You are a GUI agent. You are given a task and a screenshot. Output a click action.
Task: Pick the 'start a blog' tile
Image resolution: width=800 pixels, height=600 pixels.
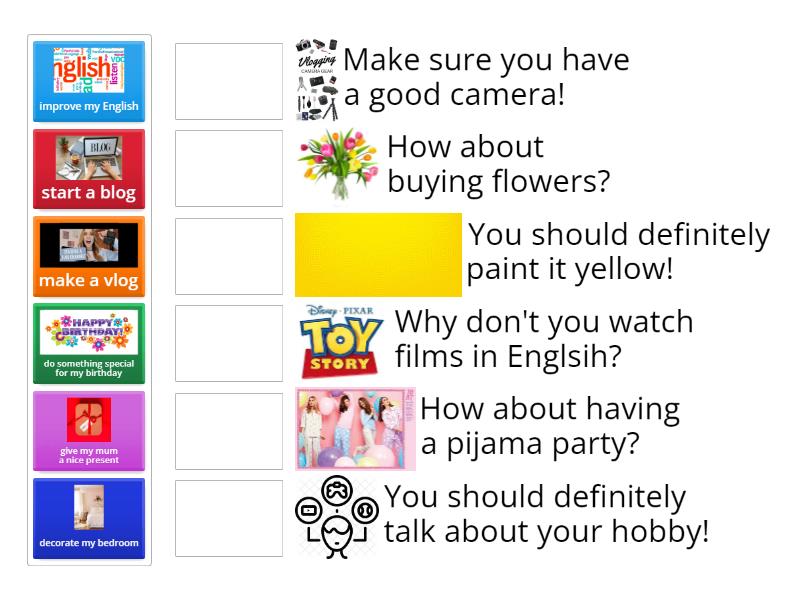pyautogui.click(x=89, y=169)
